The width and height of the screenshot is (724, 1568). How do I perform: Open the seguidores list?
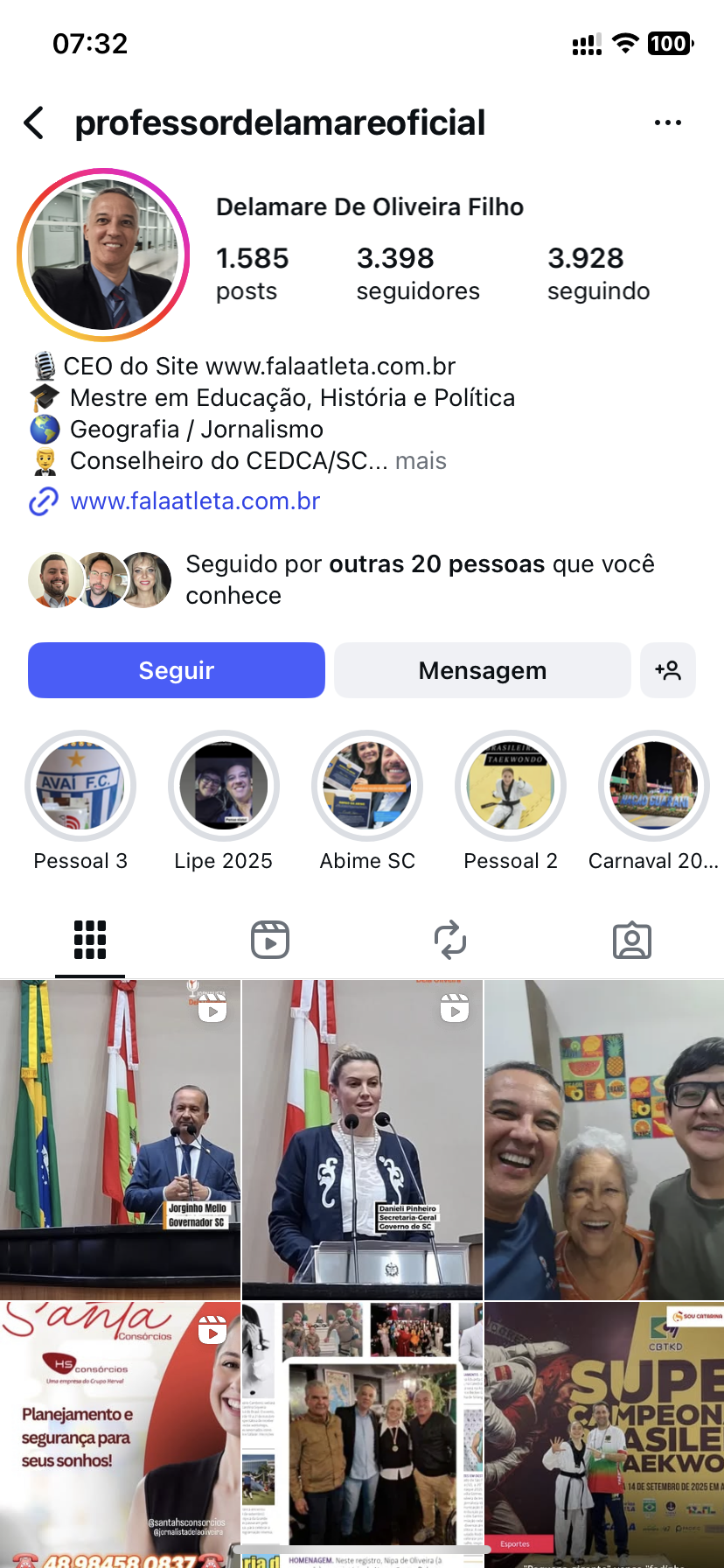pos(417,273)
